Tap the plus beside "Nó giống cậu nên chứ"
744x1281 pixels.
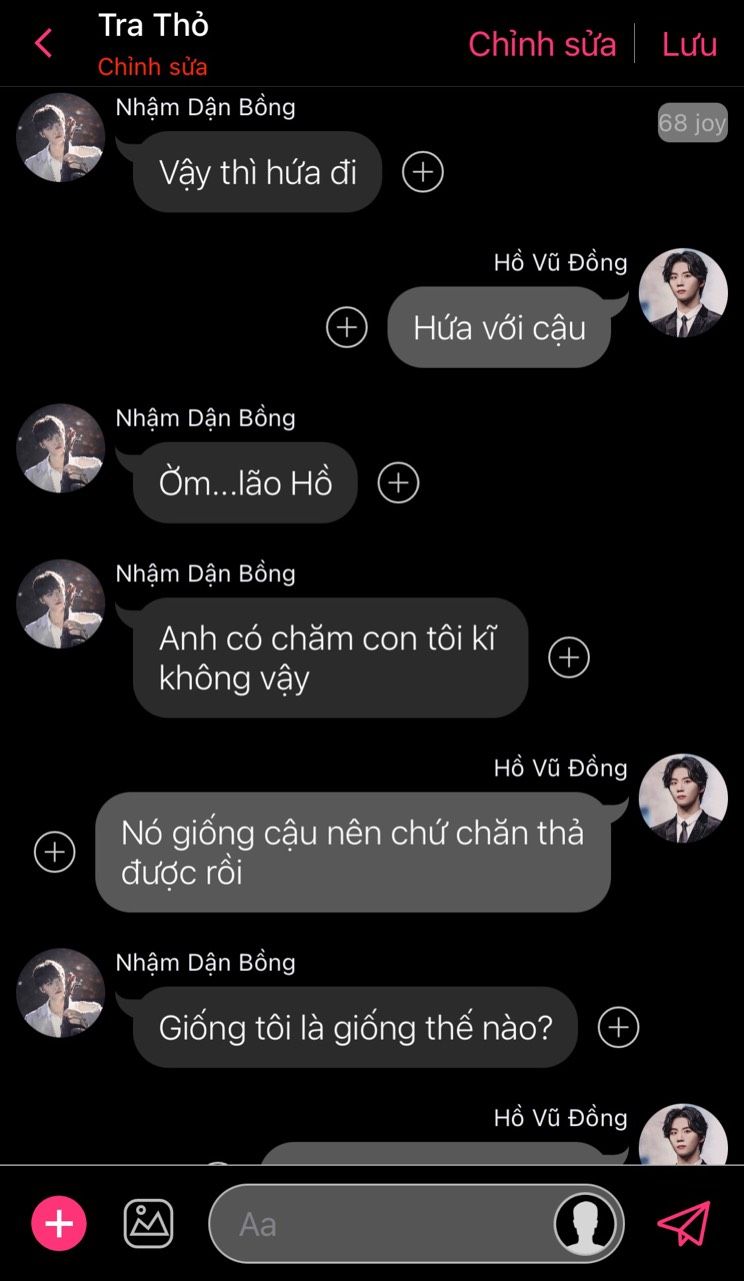(x=55, y=852)
